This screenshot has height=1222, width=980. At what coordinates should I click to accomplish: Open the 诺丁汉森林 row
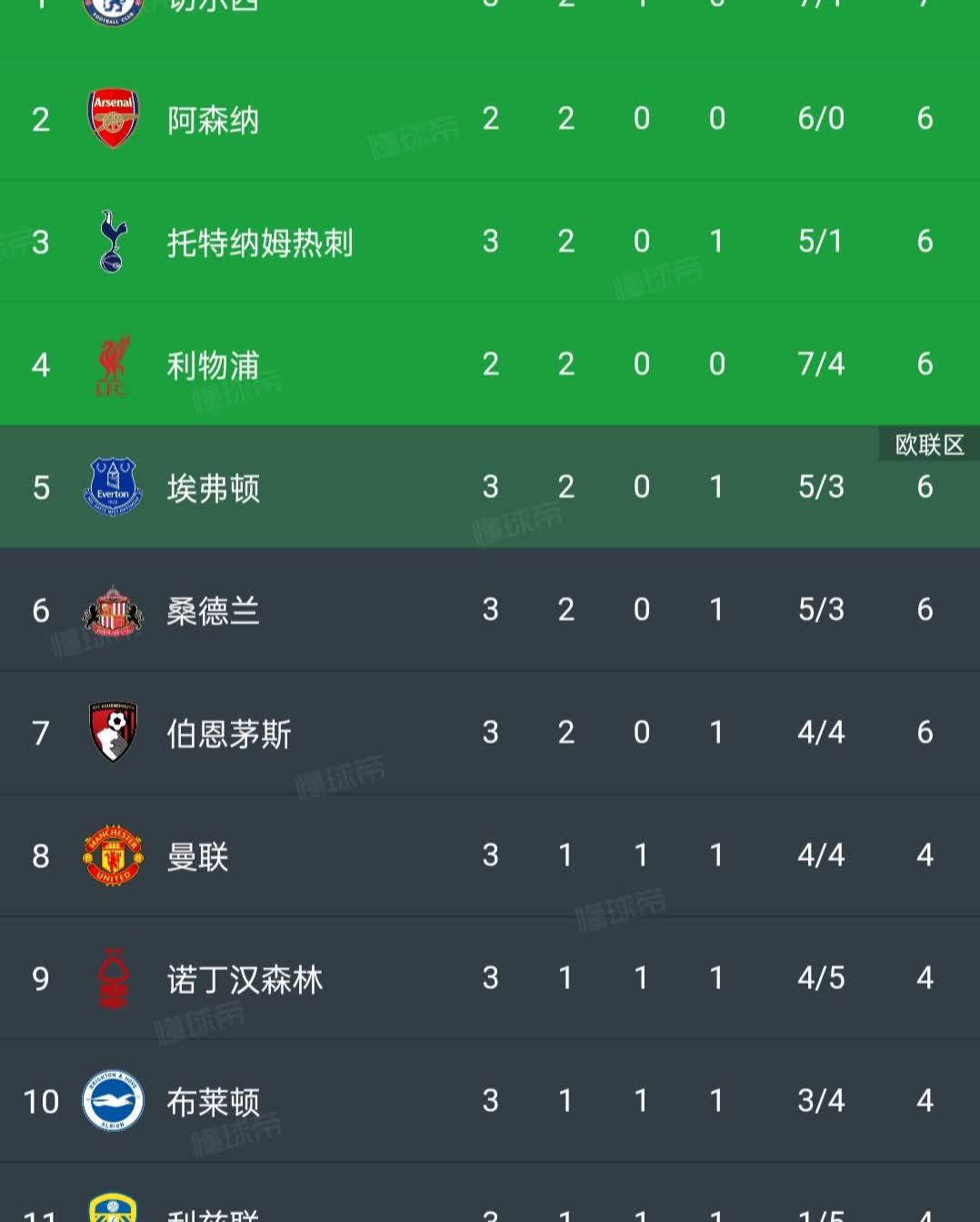[x=490, y=977]
